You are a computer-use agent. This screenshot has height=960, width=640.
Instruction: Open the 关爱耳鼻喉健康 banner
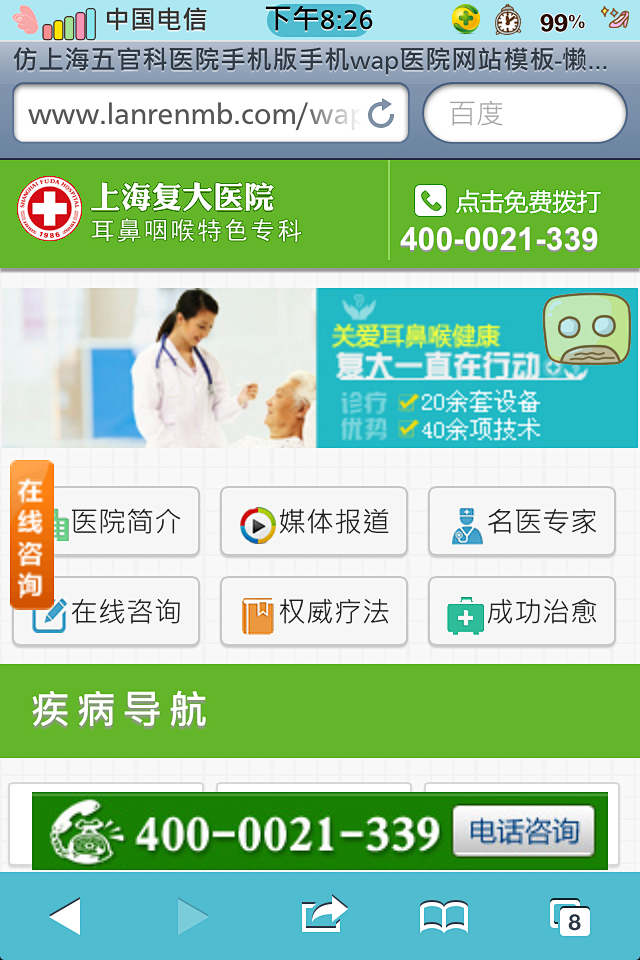click(x=320, y=368)
